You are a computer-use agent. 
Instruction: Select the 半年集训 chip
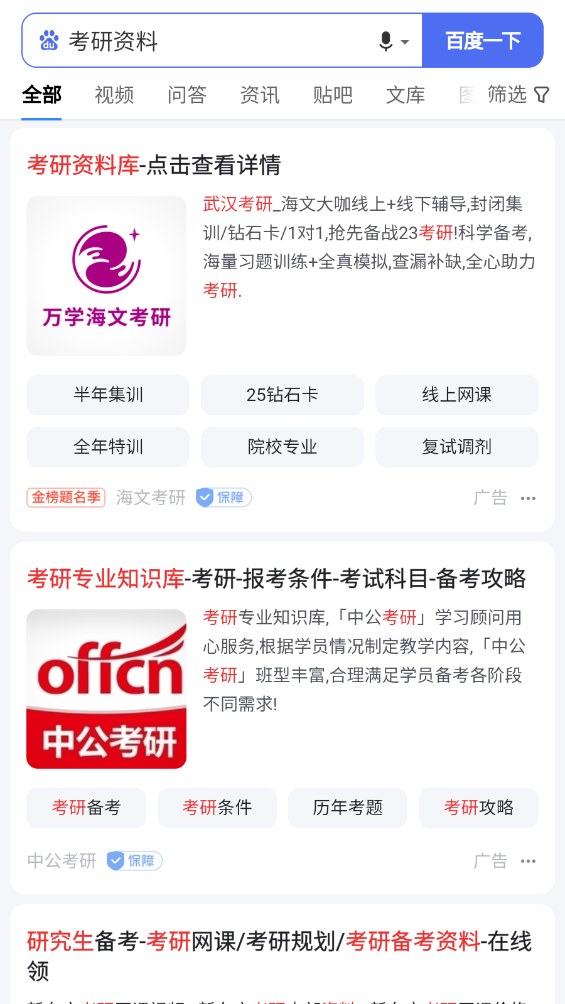[x=108, y=394]
